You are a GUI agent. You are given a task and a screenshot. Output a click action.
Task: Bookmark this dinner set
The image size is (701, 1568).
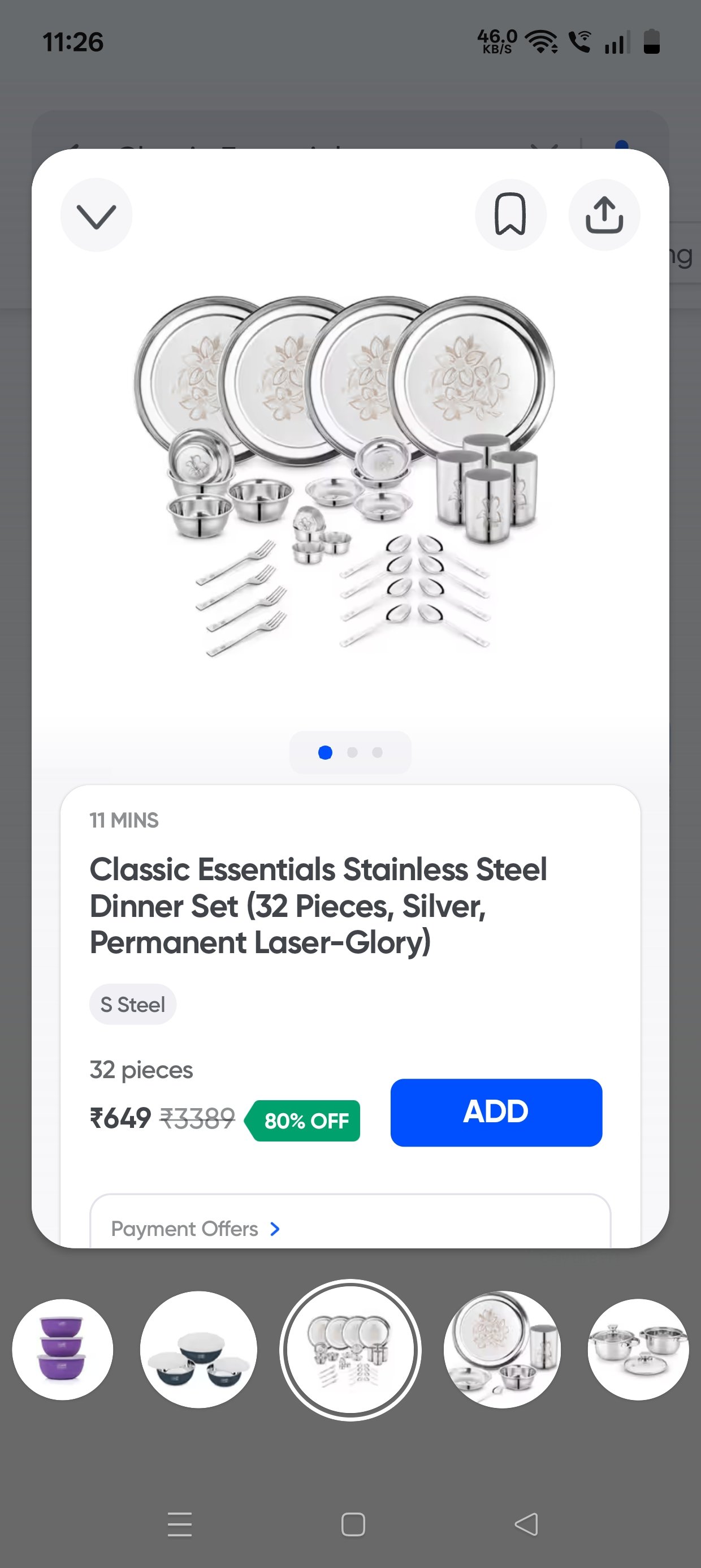coord(510,214)
